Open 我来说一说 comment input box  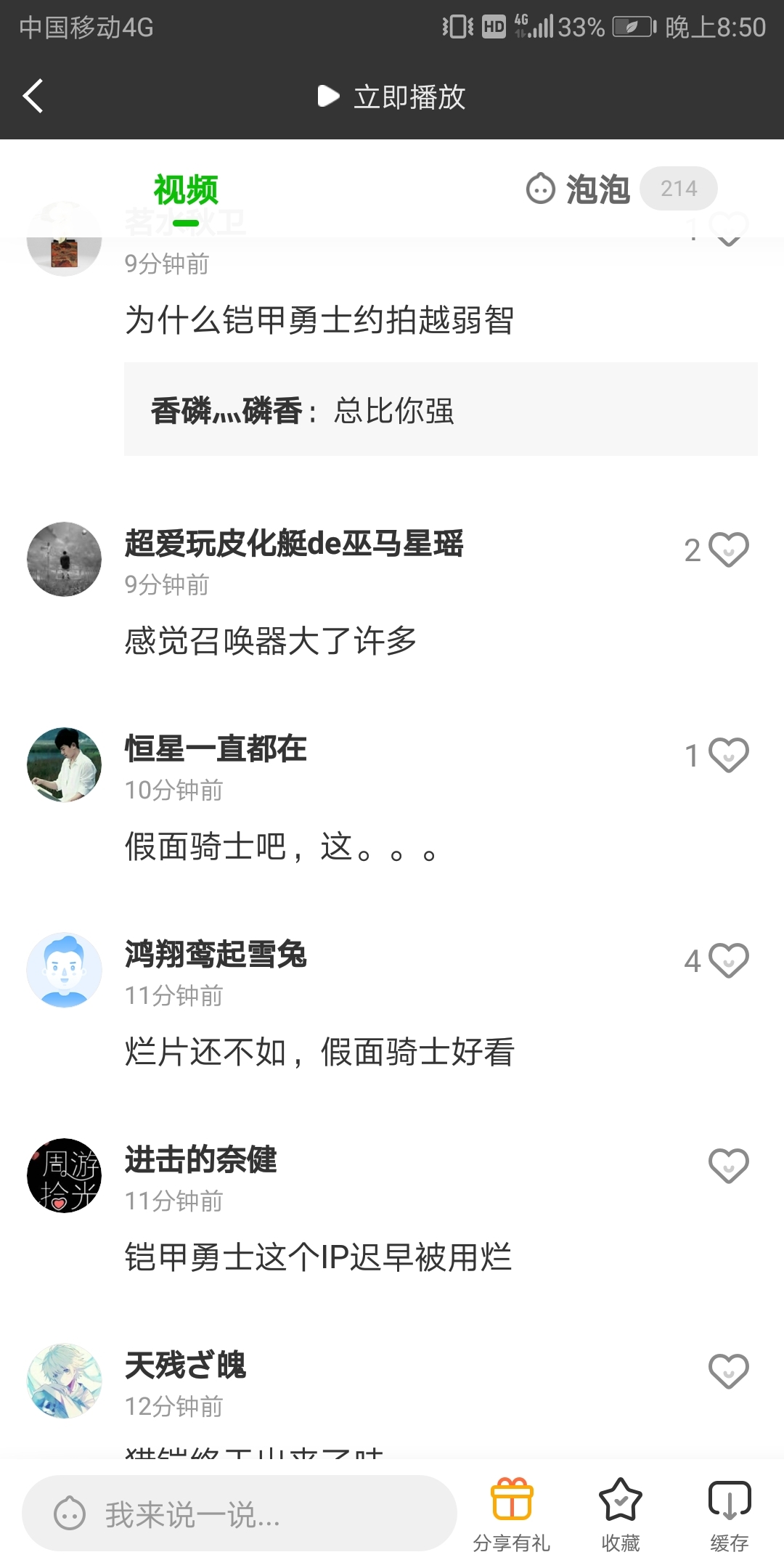(240, 1514)
